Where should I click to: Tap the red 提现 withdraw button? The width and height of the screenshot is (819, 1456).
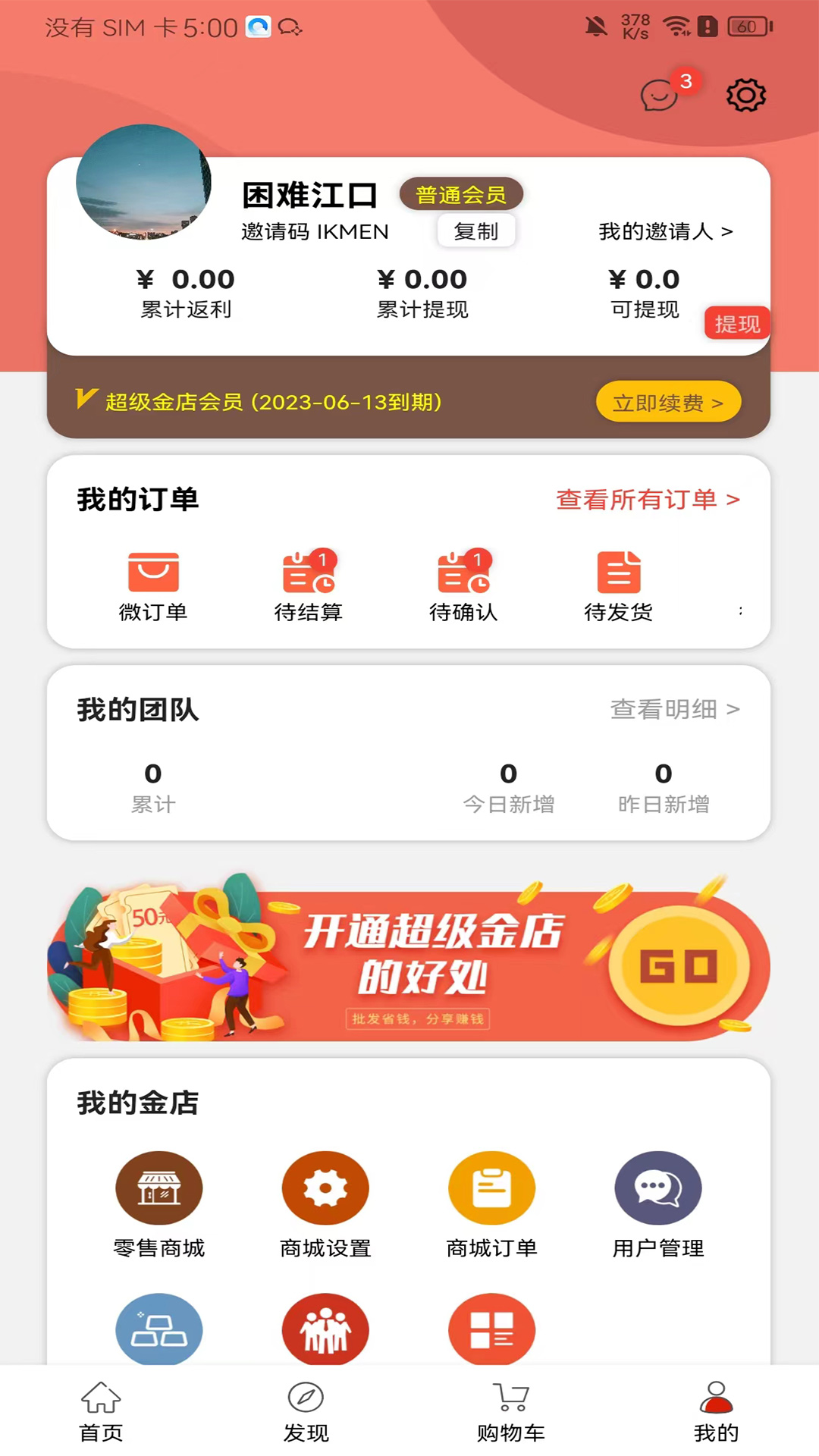[736, 324]
